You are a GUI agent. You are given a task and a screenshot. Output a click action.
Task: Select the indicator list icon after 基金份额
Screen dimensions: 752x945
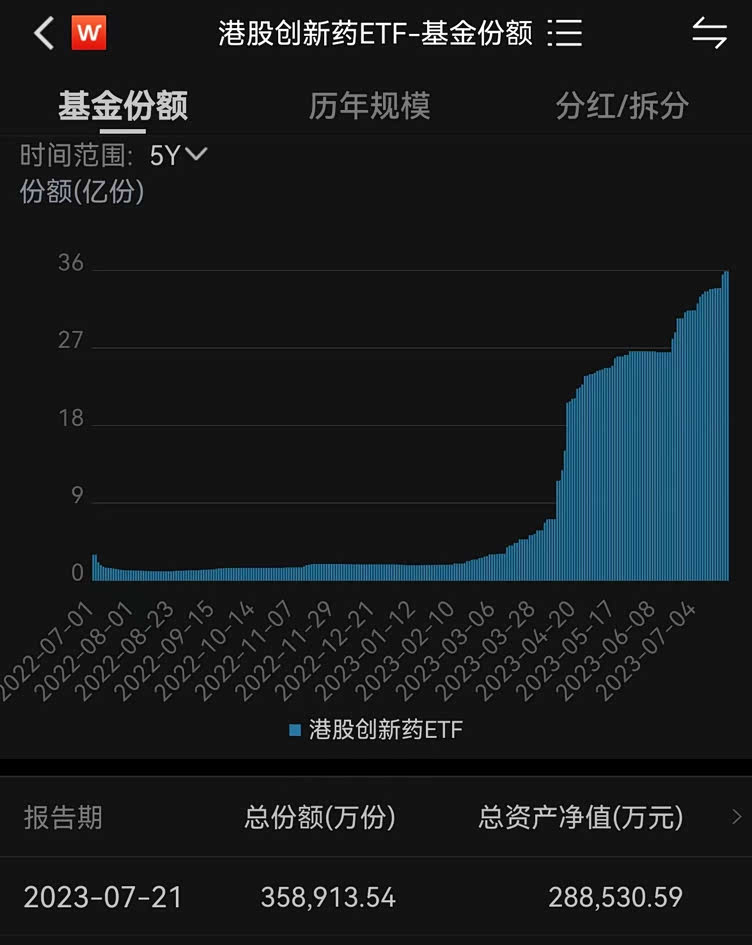coord(566,32)
